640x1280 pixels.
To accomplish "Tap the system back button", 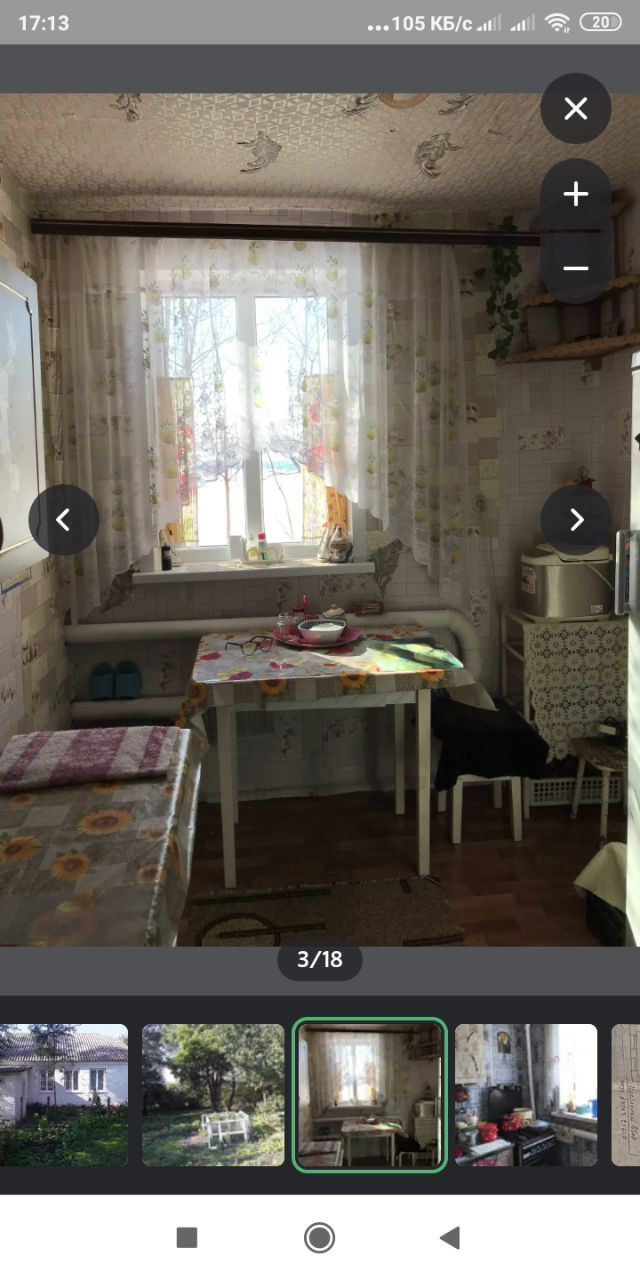I will click(450, 1238).
